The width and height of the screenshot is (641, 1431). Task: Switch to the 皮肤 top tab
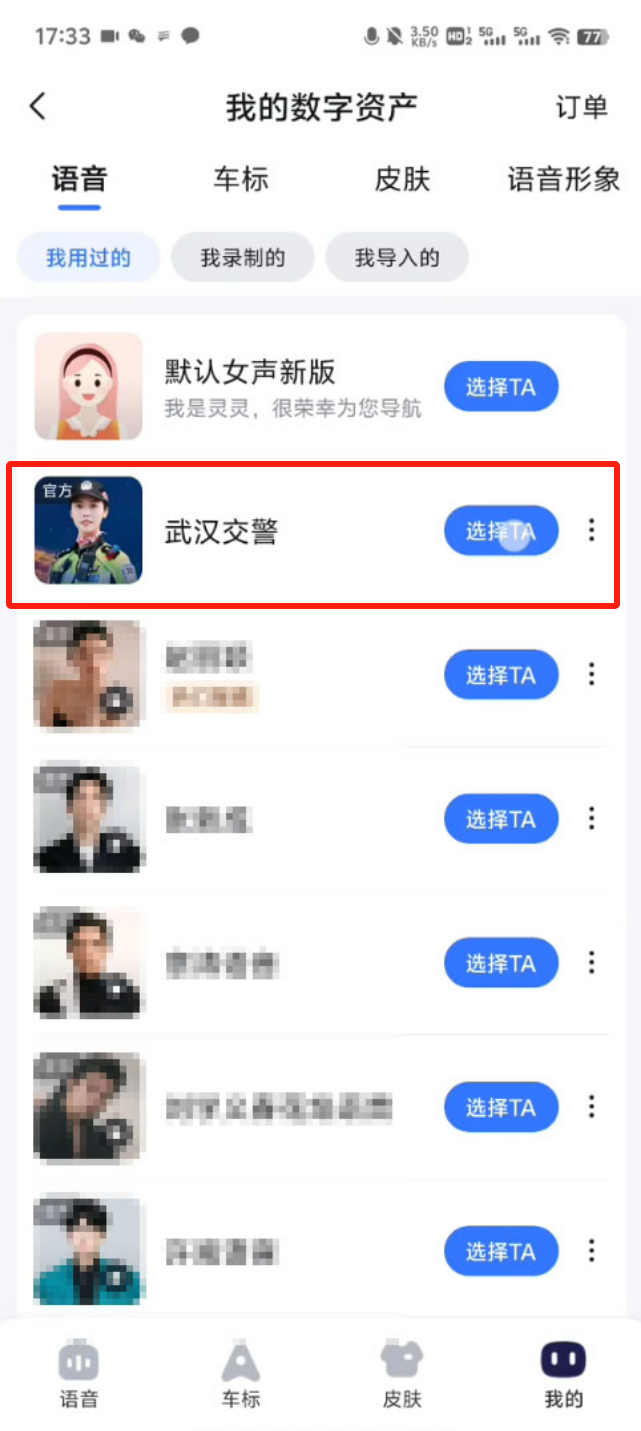click(402, 180)
